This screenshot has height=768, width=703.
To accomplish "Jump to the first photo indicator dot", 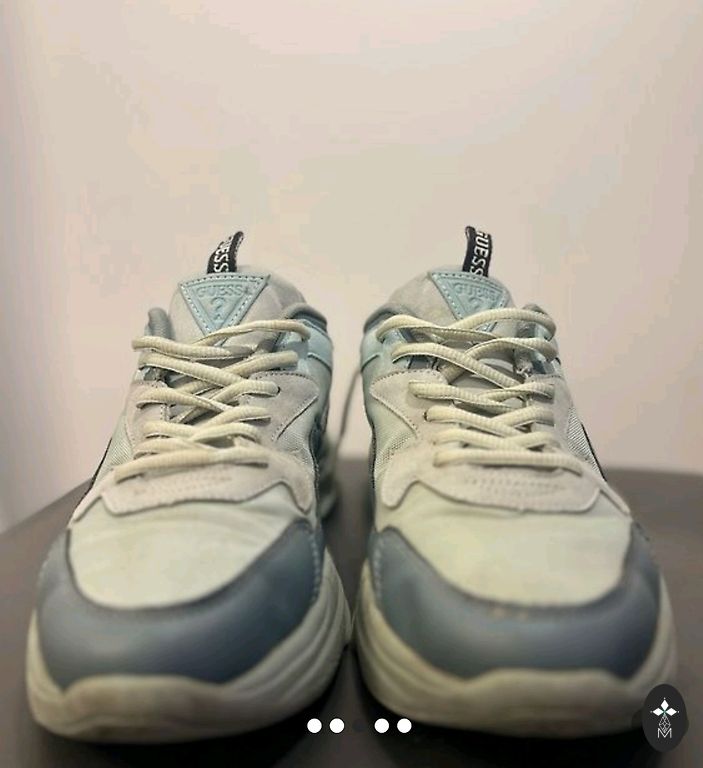I will point(314,726).
